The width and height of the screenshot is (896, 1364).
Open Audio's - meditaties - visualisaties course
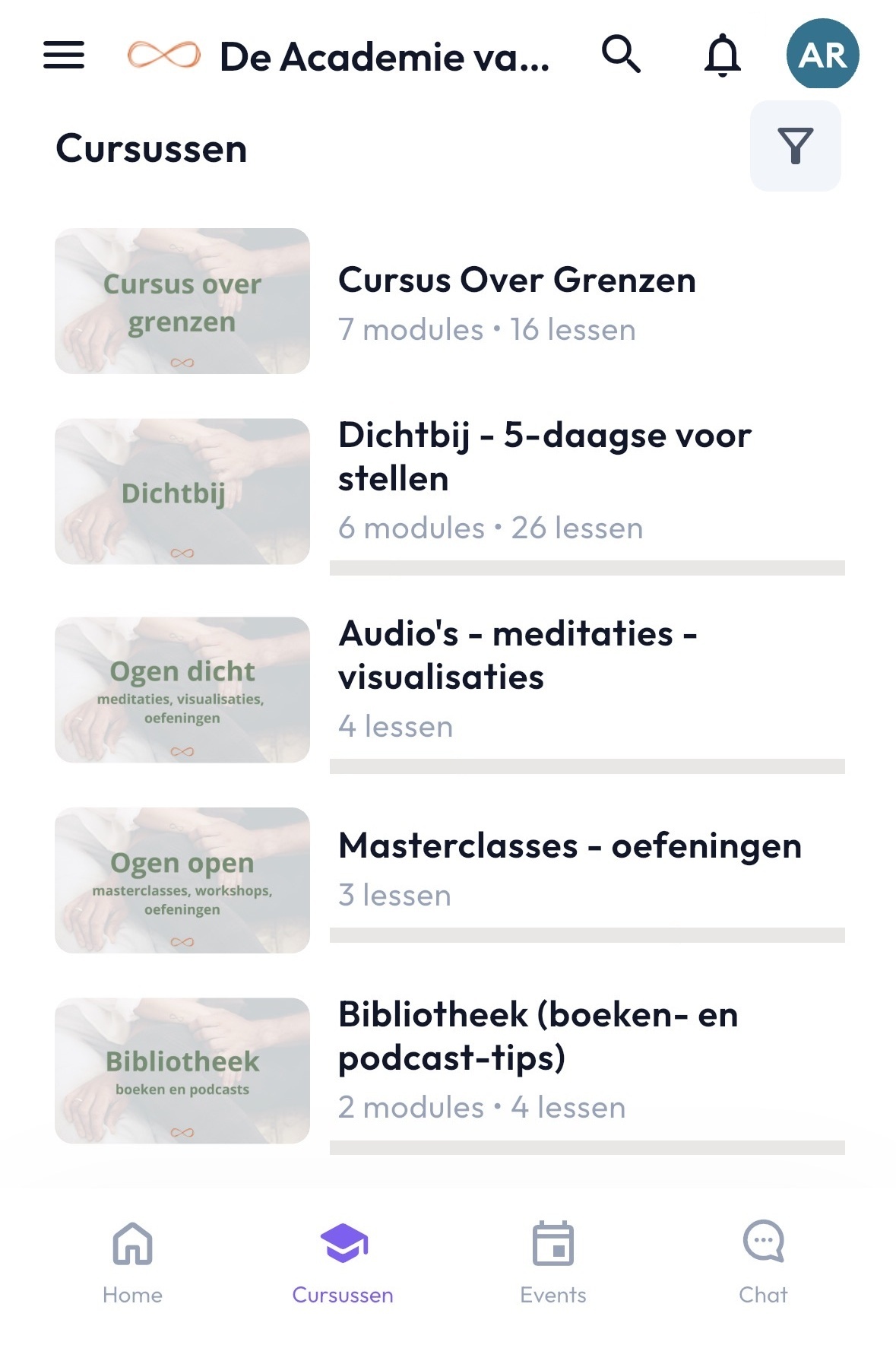(x=448, y=690)
